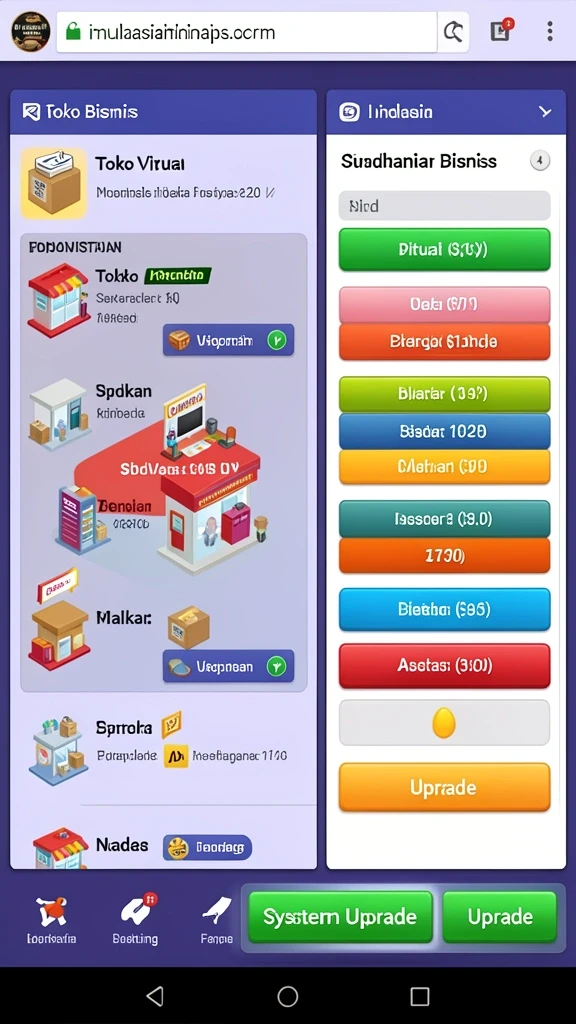Tap the green Uprade button at bottom

(x=500, y=916)
